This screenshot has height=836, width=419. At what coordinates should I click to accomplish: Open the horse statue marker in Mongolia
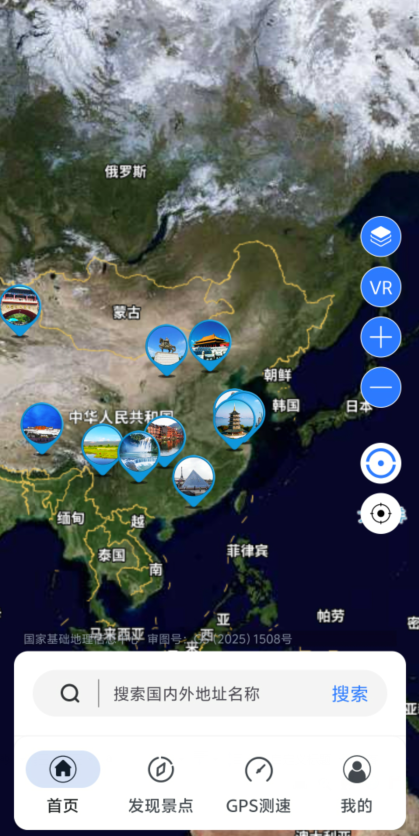coord(166,348)
